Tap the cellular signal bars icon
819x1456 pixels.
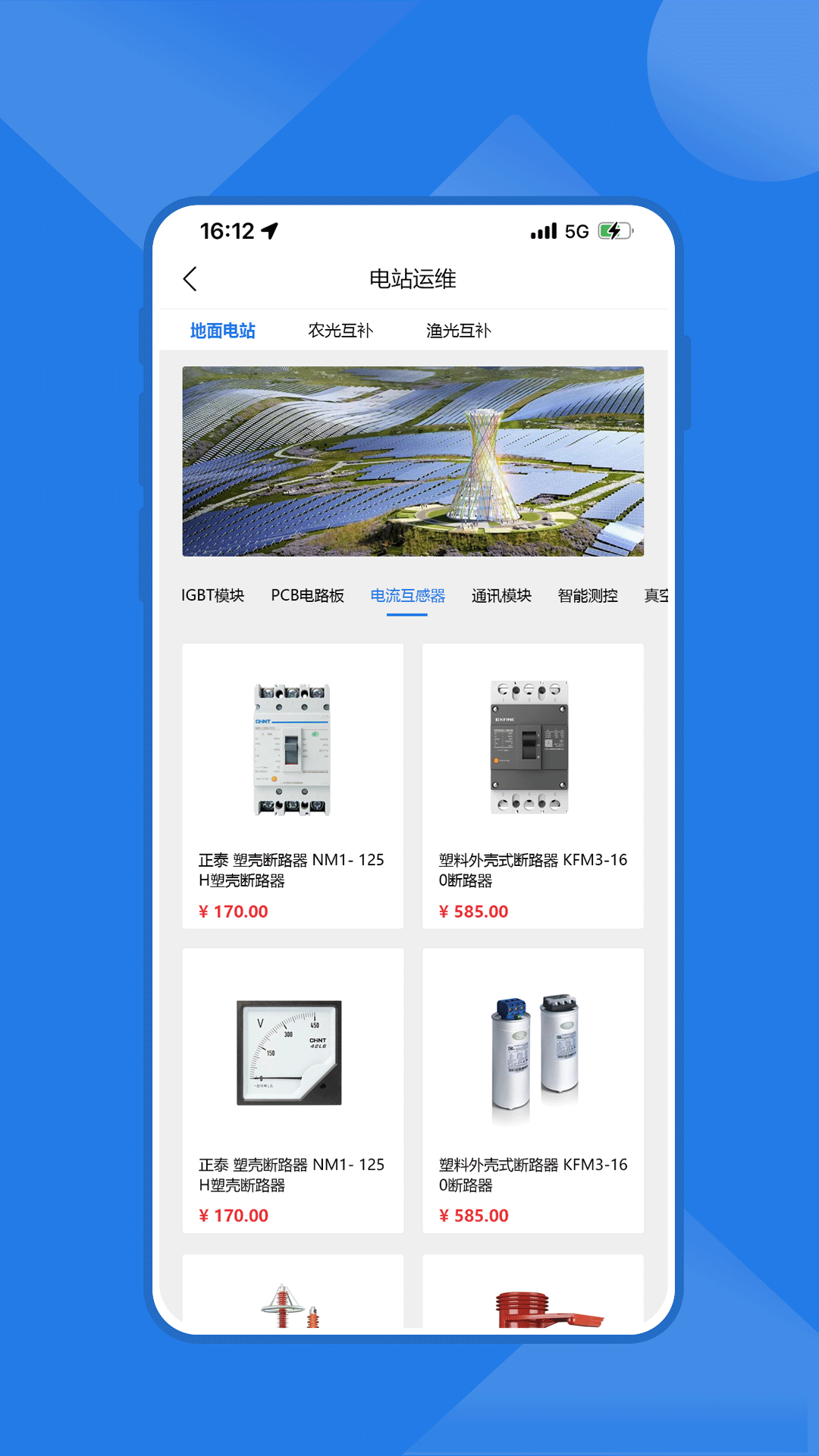tap(543, 231)
